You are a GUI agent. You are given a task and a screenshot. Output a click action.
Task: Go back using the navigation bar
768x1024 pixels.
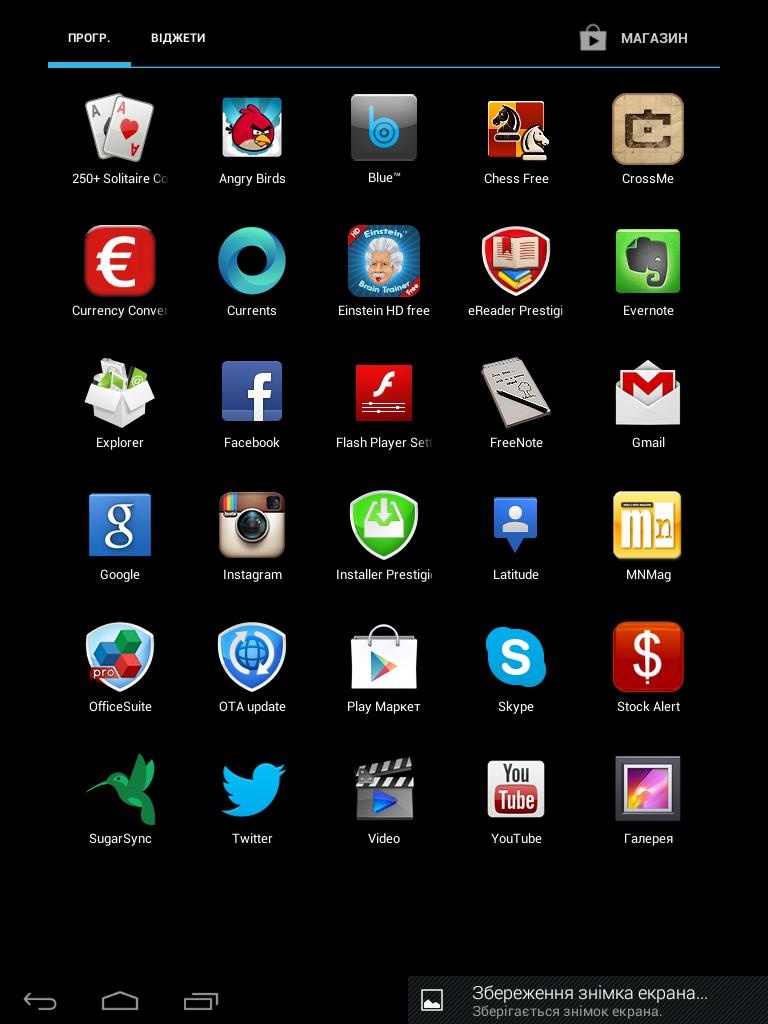pos(40,1000)
